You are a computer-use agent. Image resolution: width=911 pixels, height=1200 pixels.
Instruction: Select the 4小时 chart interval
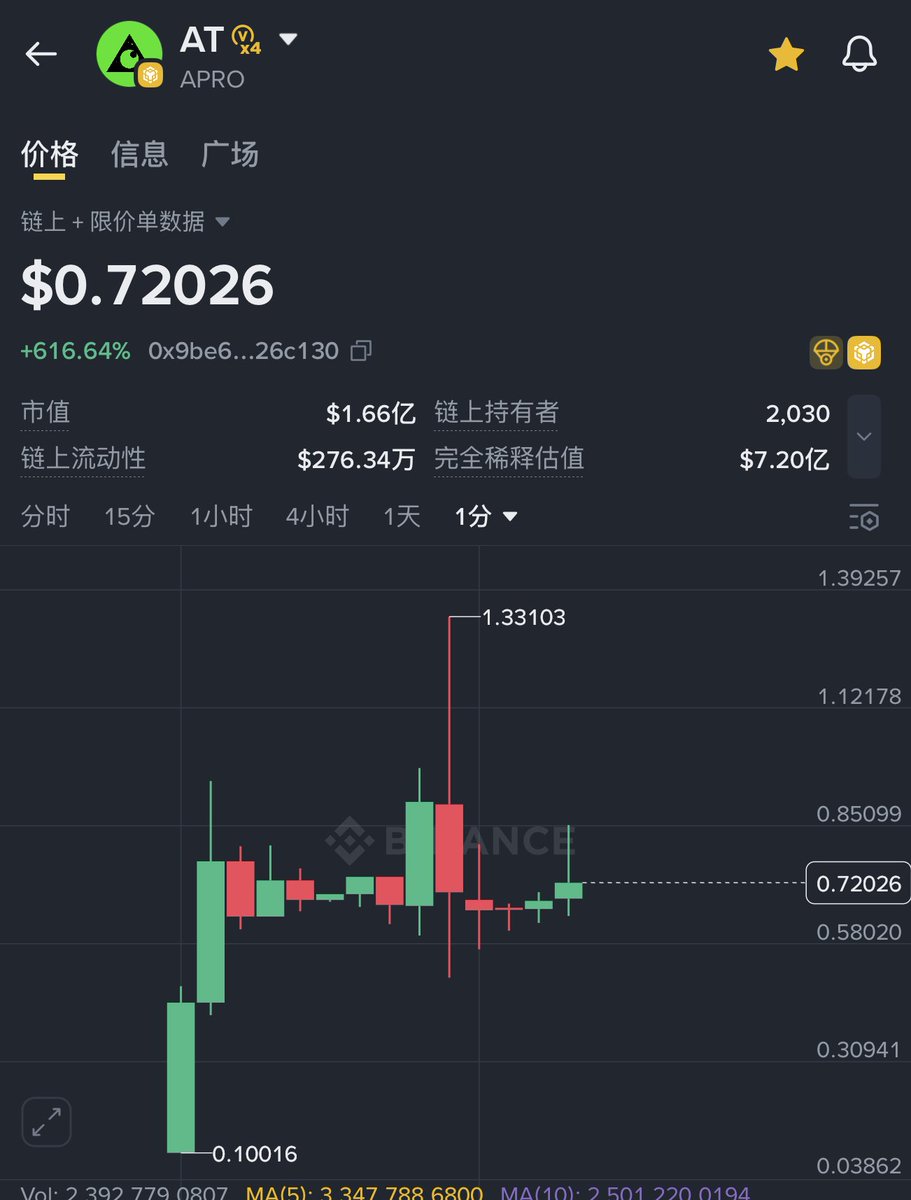coord(317,516)
